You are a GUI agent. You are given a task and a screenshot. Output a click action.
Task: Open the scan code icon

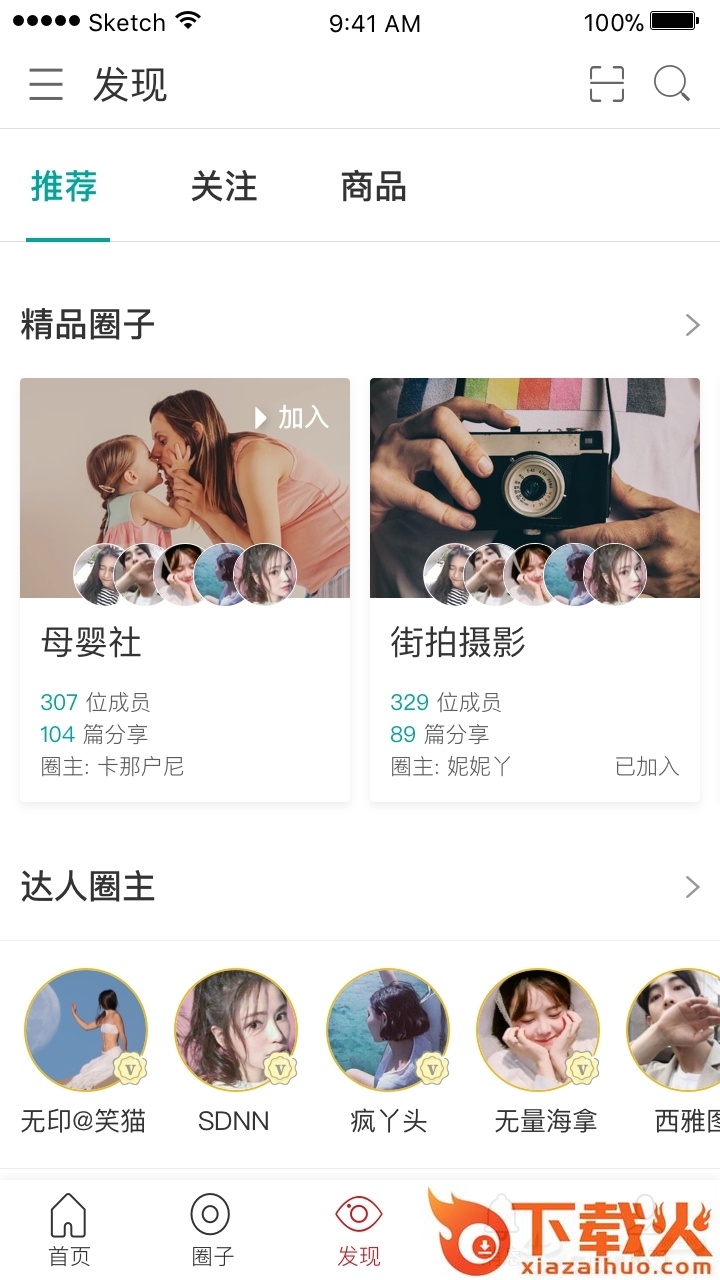click(607, 84)
